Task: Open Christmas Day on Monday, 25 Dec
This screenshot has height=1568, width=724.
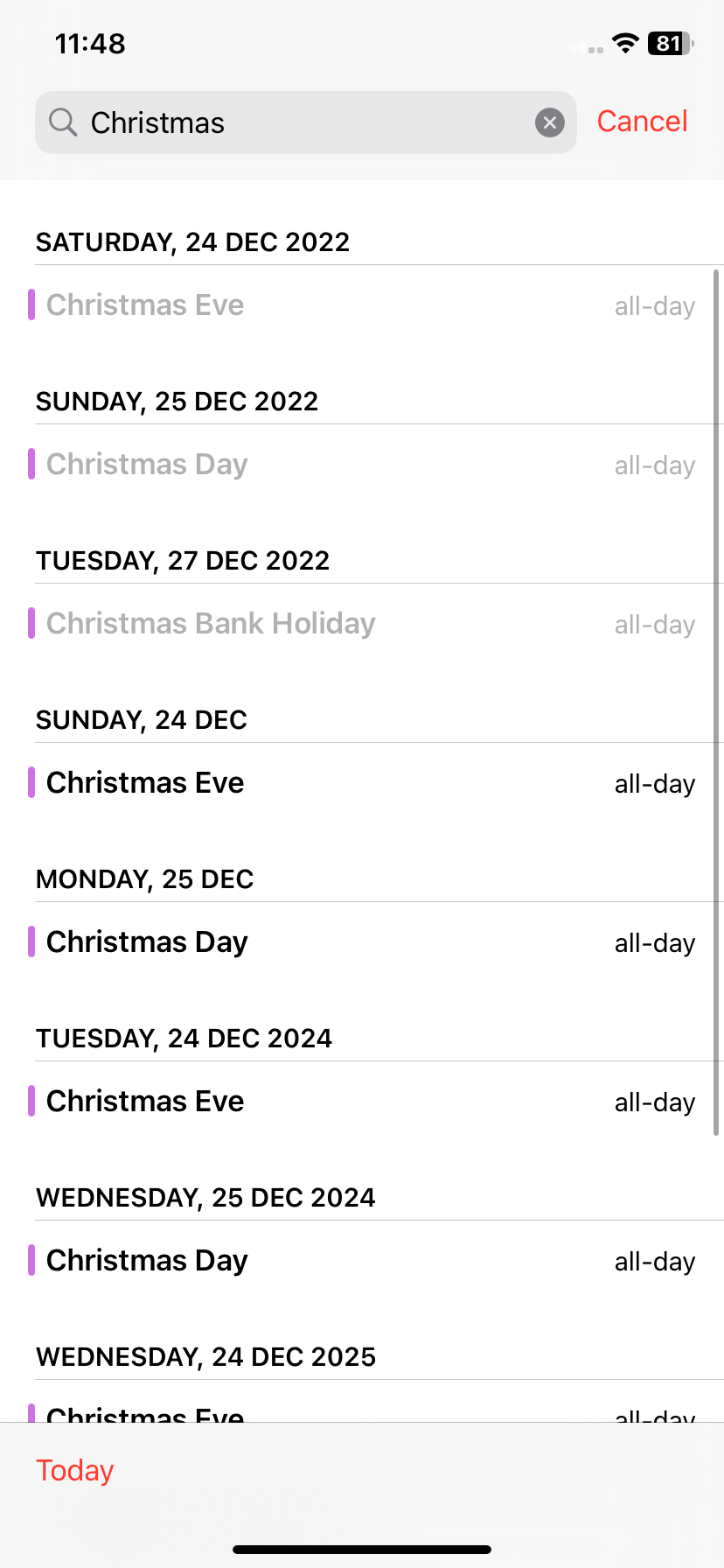Action: 362,942
